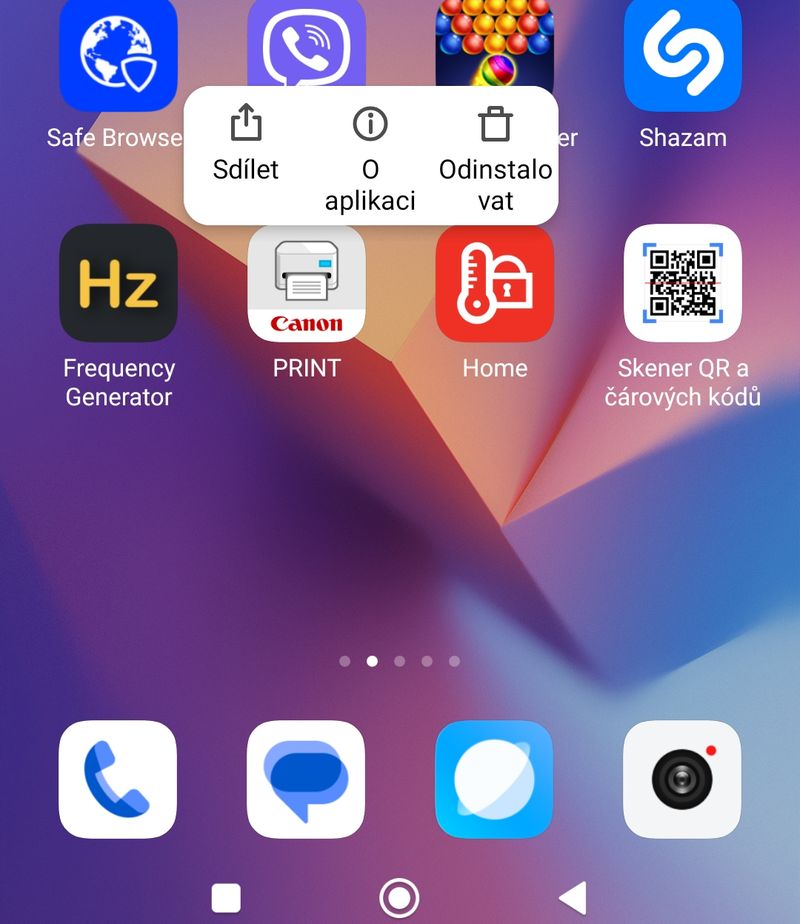800x924 pixels.
Task: Open the Camera app in the dock
Action: pyautogui.click(x=682, y=779)
